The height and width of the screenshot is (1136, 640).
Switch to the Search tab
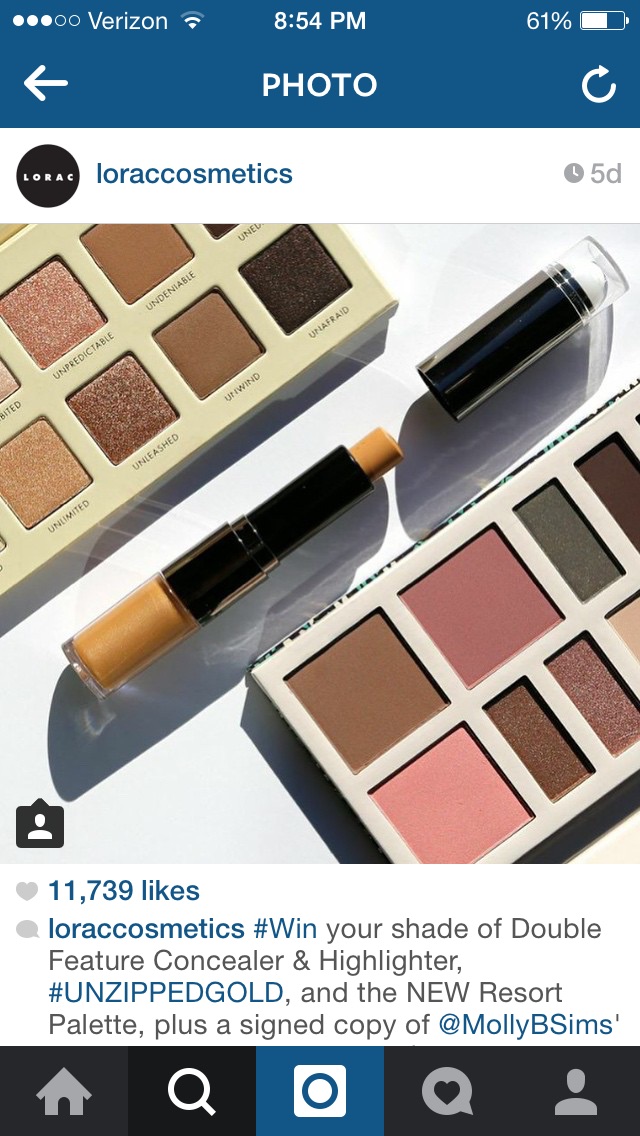click(192, 1091)
